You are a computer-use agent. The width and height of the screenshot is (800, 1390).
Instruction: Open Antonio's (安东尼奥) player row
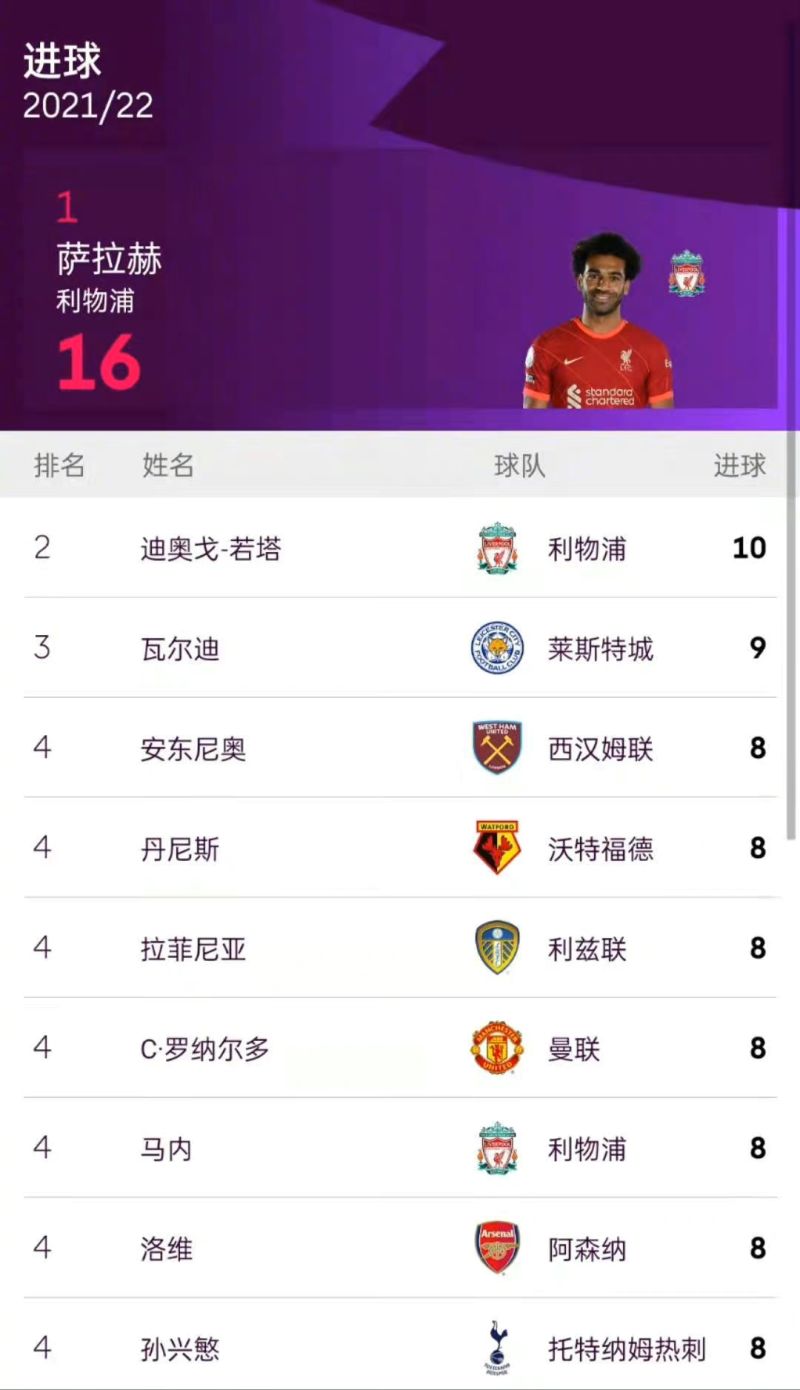[x=400, y=748]
